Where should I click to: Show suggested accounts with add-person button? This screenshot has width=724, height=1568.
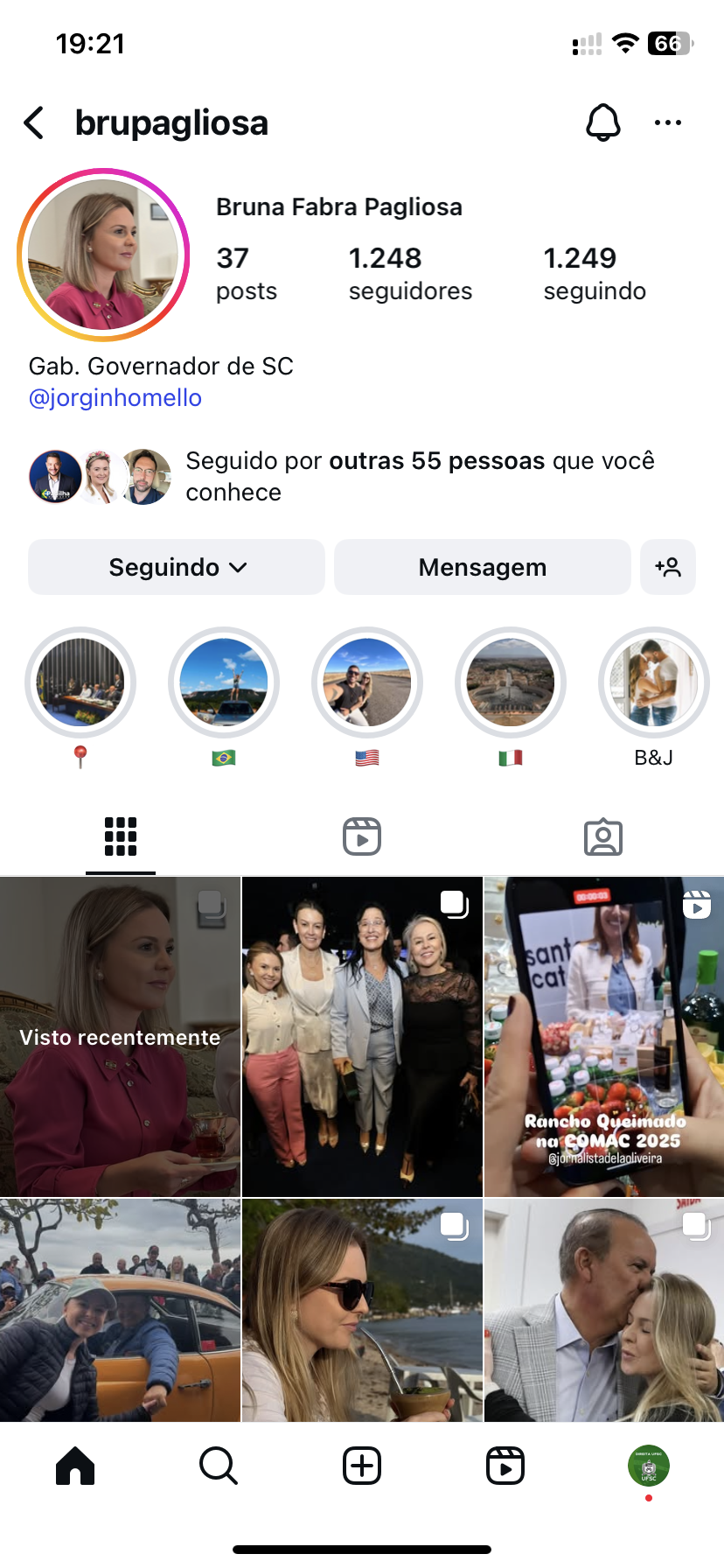pyautogui.click(x=668, y=567)
